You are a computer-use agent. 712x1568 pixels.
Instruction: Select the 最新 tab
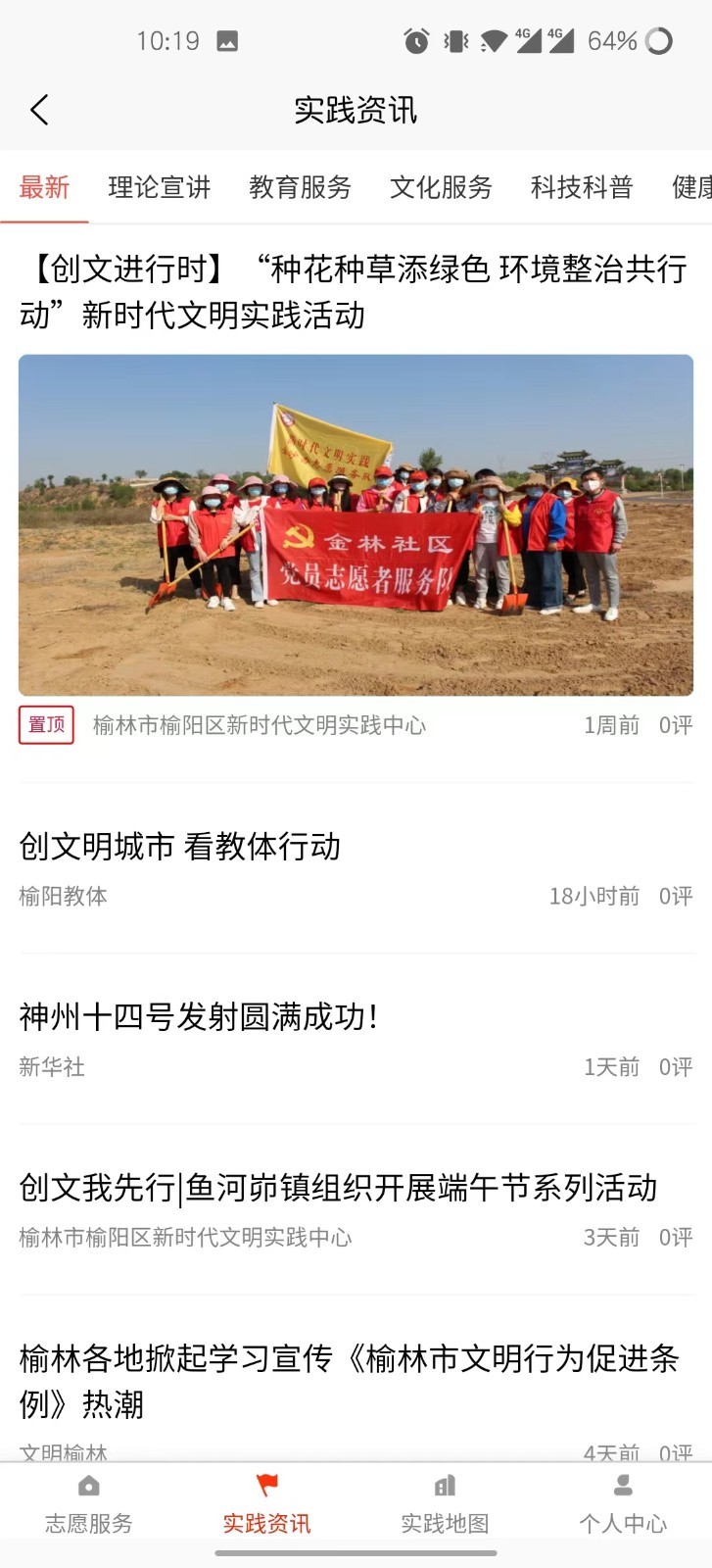coord(44,187)
